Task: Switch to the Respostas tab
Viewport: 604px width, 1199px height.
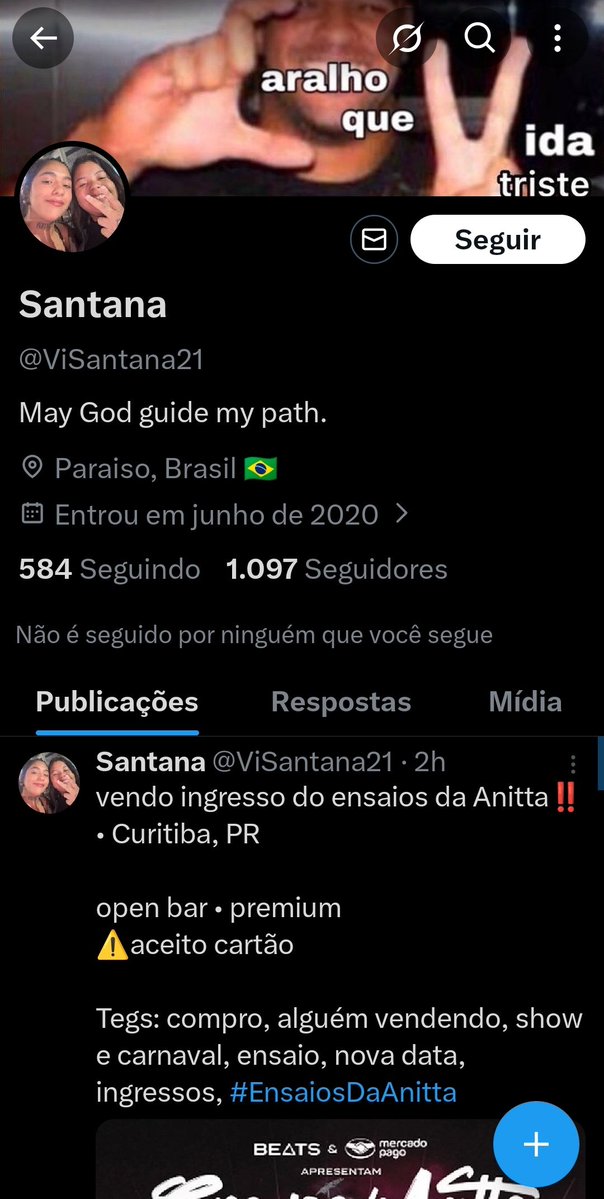Action: click(341, 702)
